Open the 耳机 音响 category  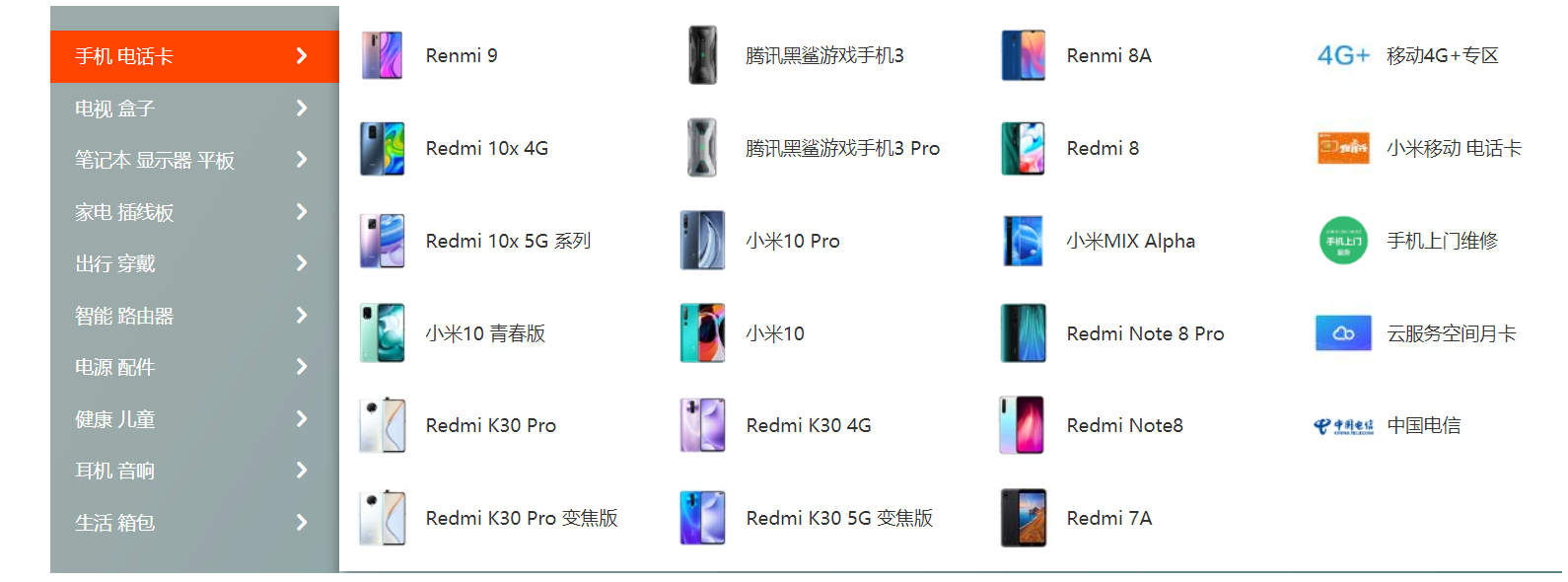[115, 471]
